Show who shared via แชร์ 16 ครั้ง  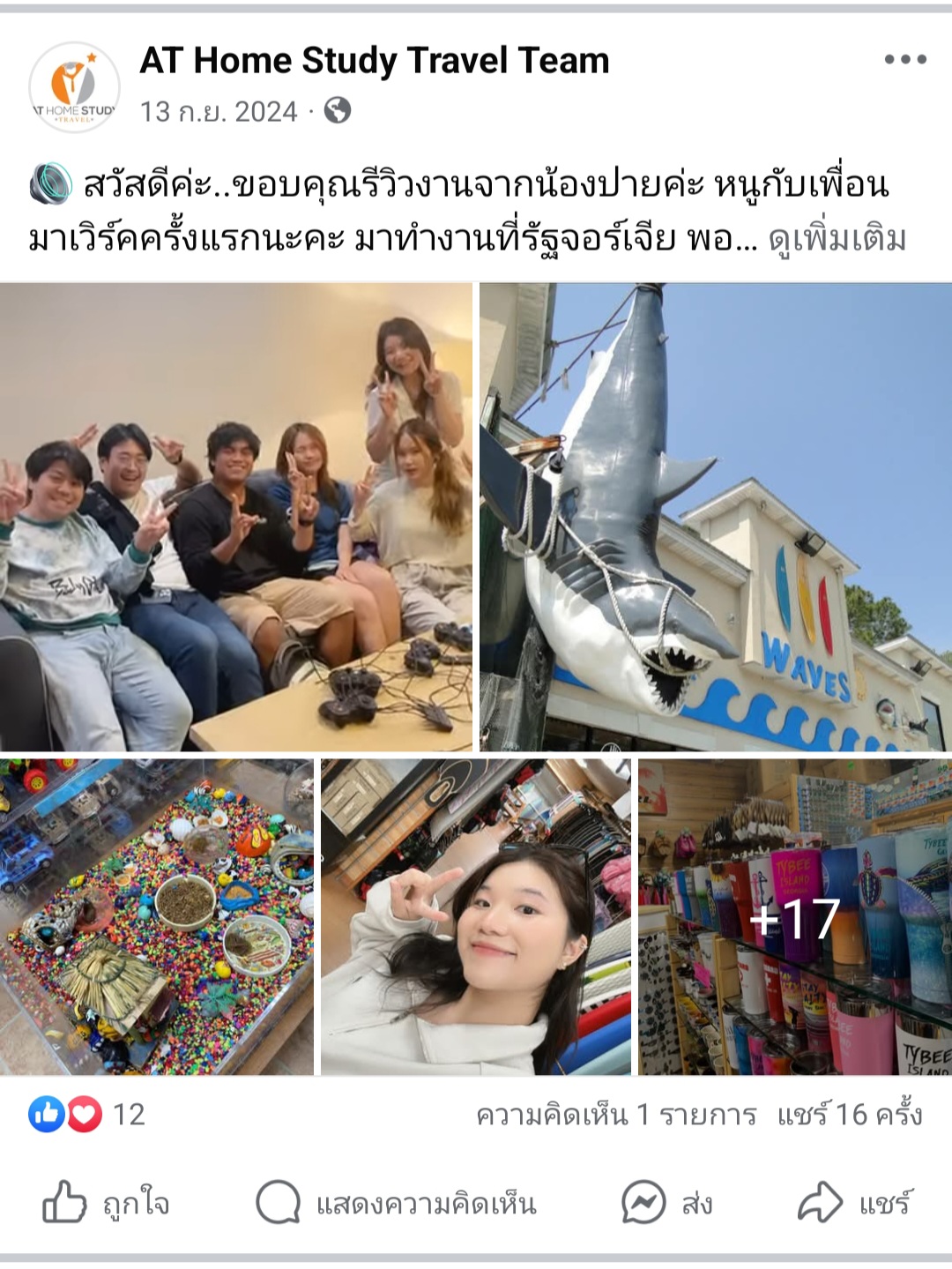click(x=849, y=1115)
